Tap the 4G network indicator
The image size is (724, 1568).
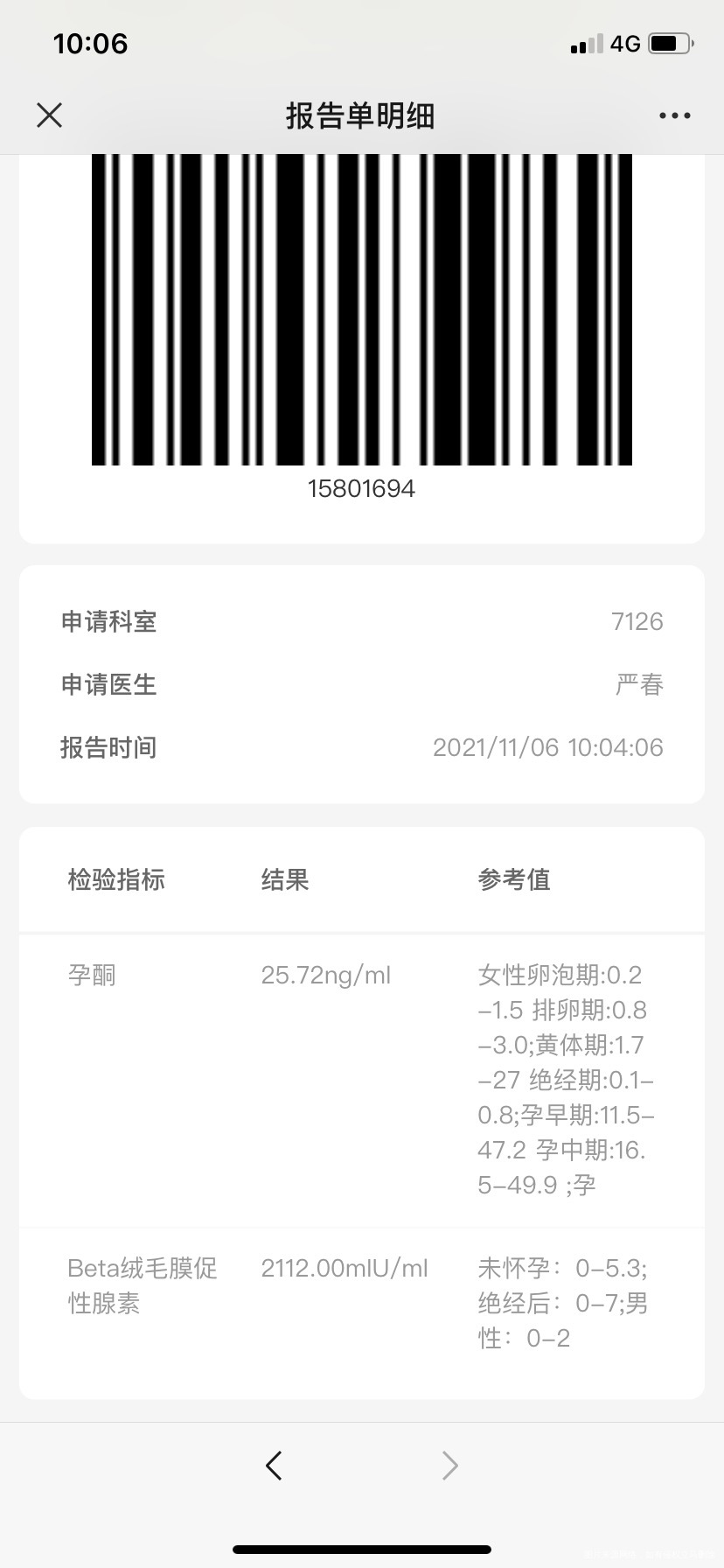coord(626,43)
